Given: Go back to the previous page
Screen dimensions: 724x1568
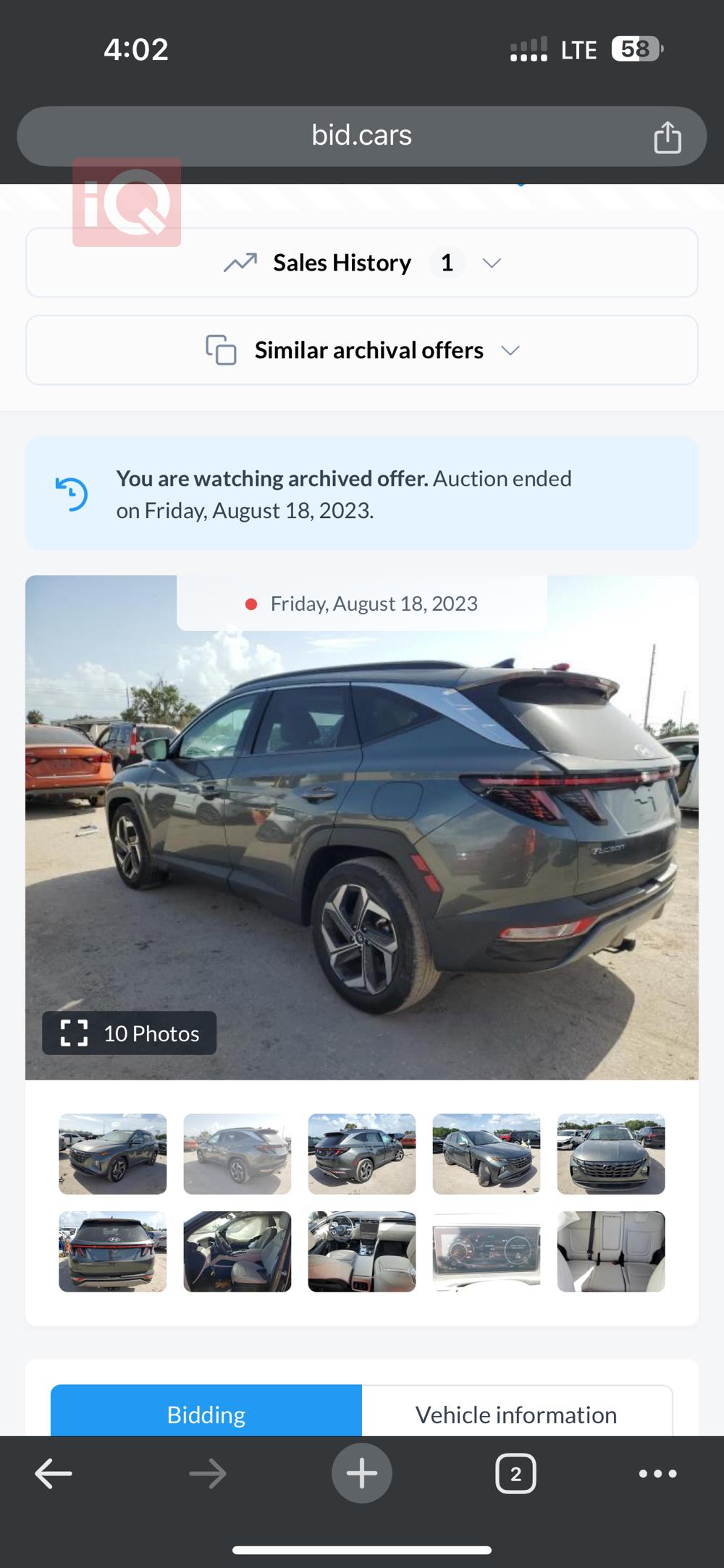Looking at the screenshot, I should [54, 1473].
